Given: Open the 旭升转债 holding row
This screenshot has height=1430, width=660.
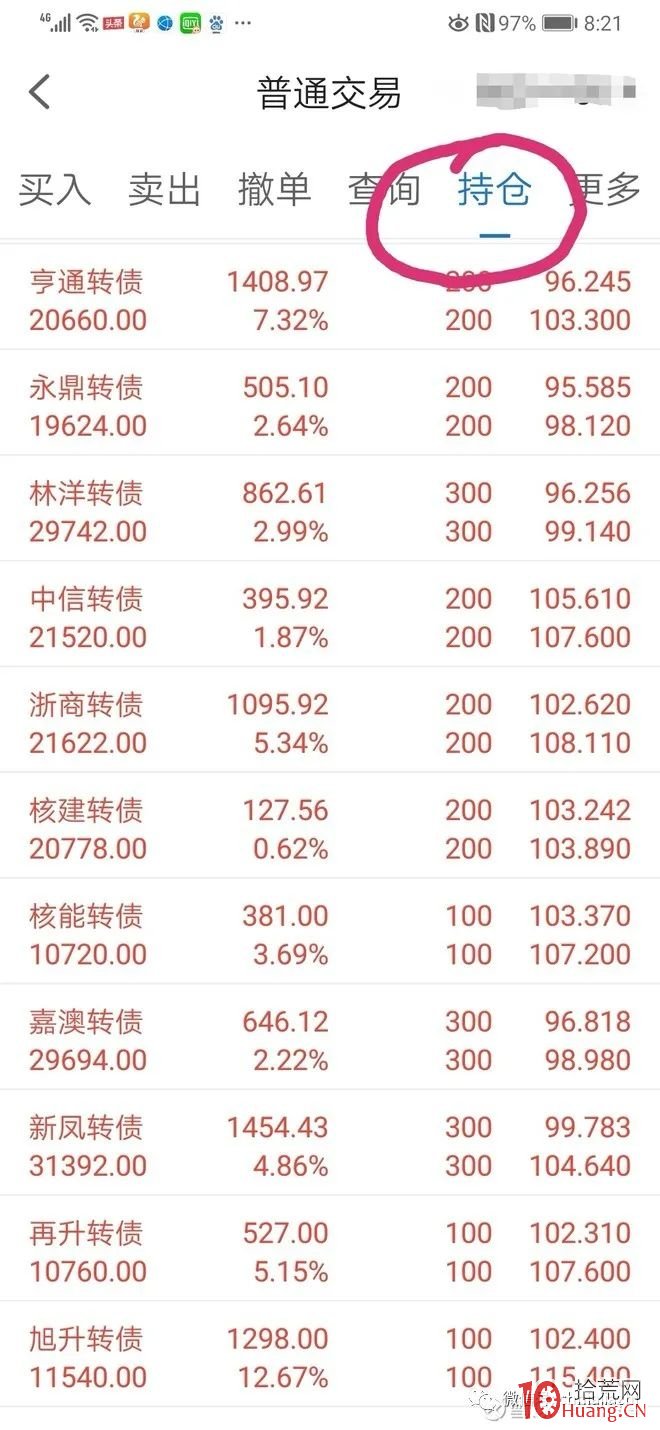Looking at the screenshot, I should [330, 1357].
